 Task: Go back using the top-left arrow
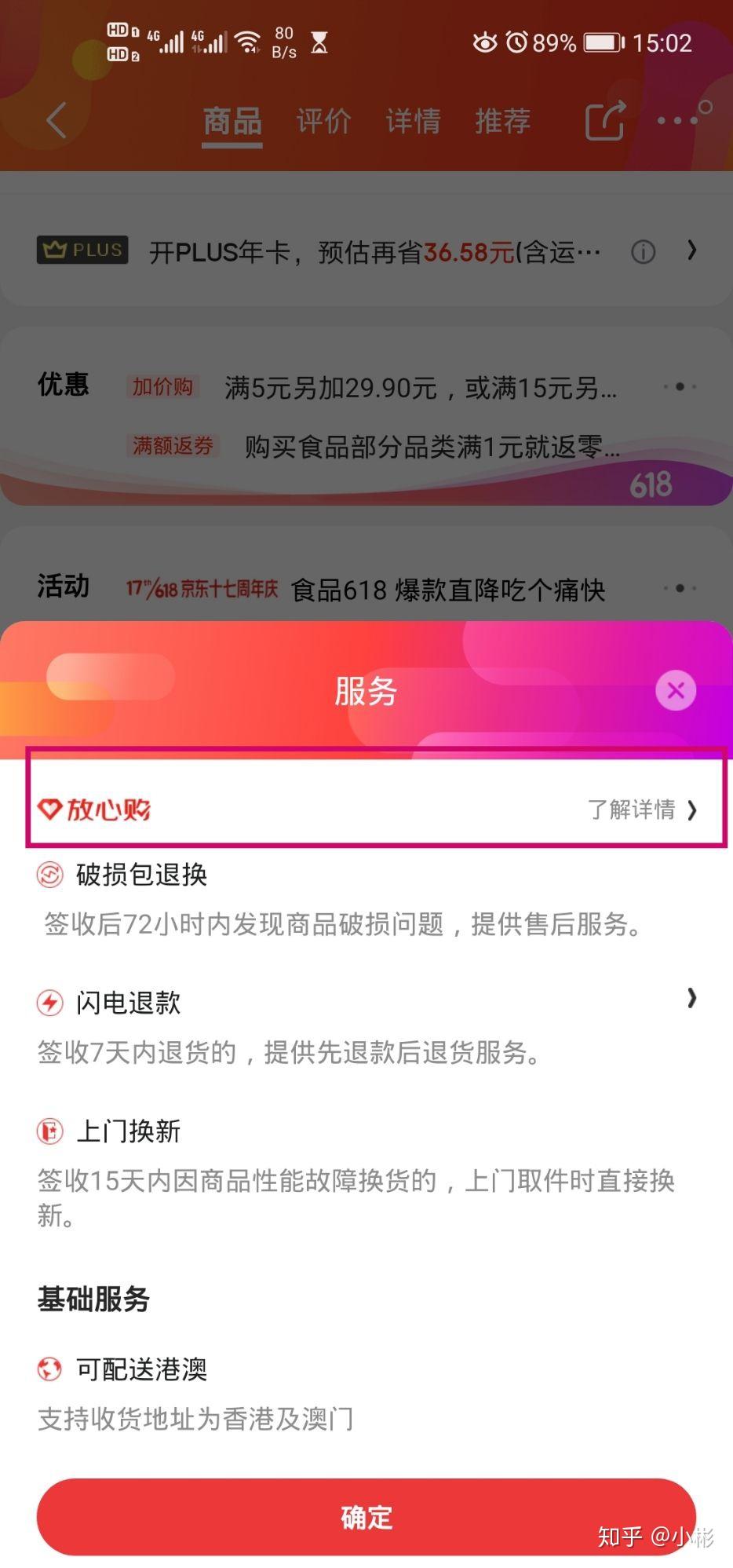coord(57,121)
